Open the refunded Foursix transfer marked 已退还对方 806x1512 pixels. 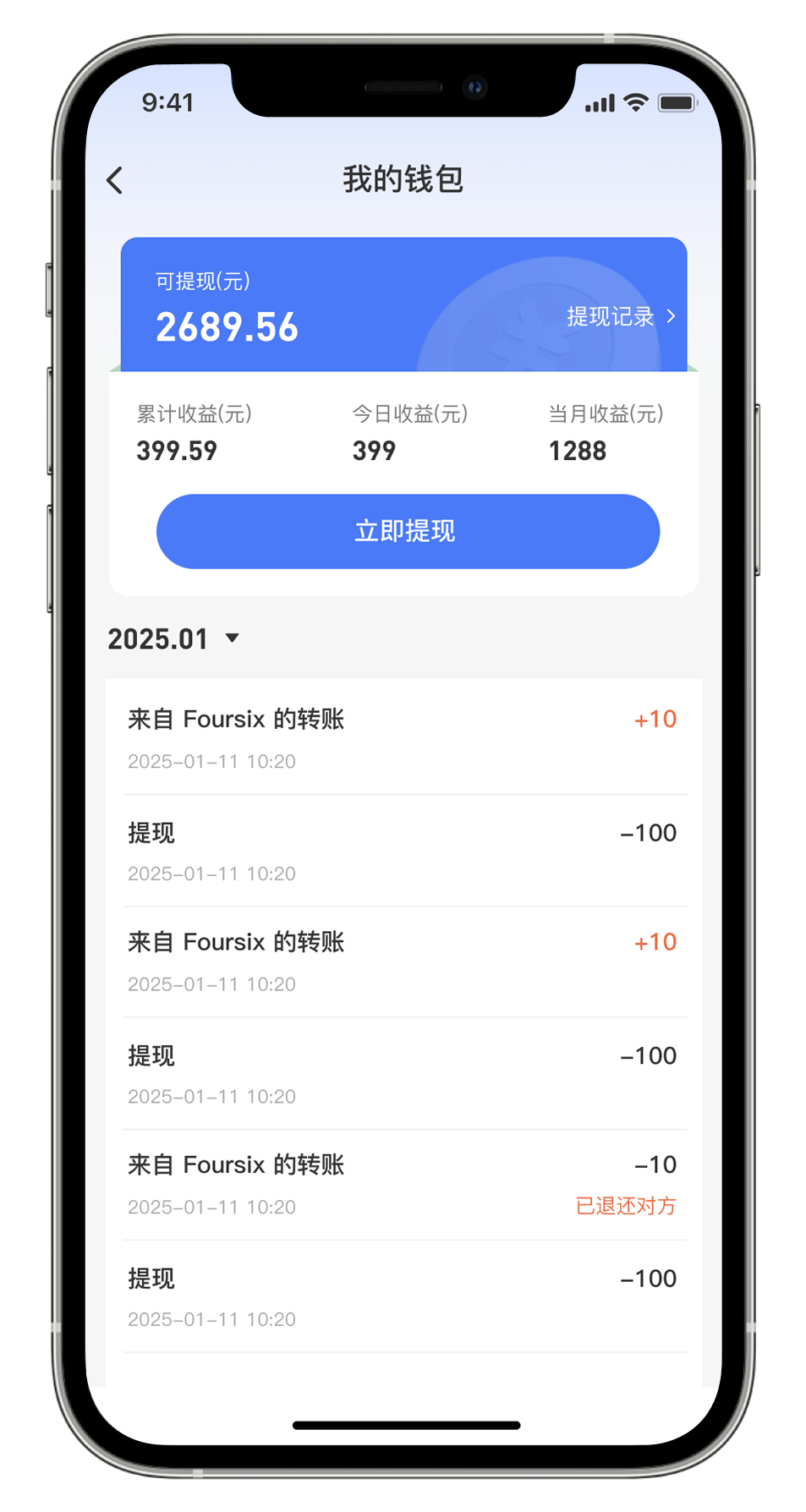pos(403,1185)
